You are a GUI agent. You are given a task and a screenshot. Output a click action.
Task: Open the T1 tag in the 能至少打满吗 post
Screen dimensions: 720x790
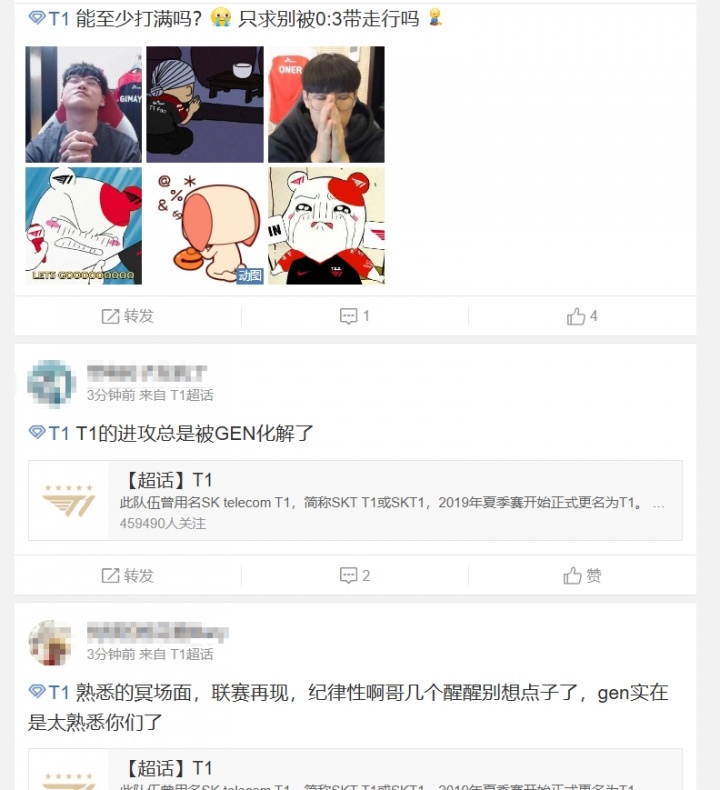[50, 18]
